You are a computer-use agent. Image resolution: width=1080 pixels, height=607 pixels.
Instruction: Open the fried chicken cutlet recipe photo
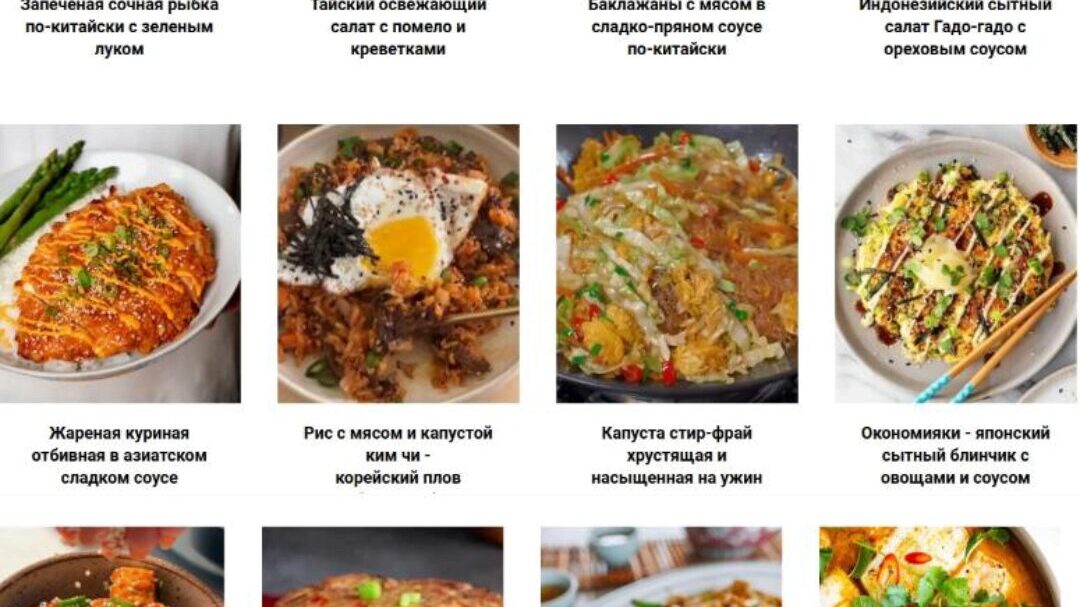tap(119, 263)
